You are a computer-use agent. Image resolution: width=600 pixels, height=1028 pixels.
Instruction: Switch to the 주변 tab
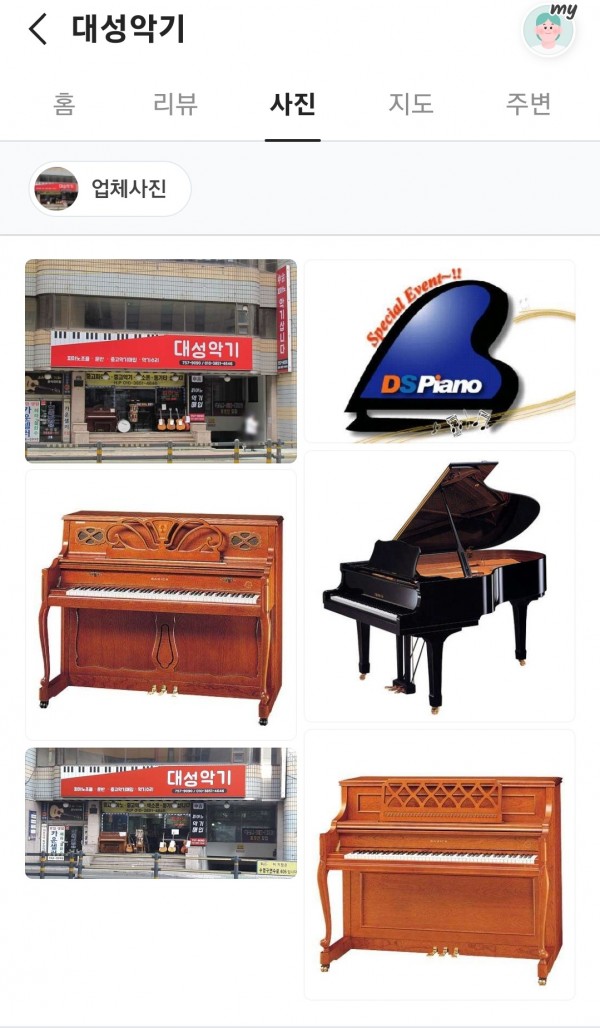tap(529, 104)
